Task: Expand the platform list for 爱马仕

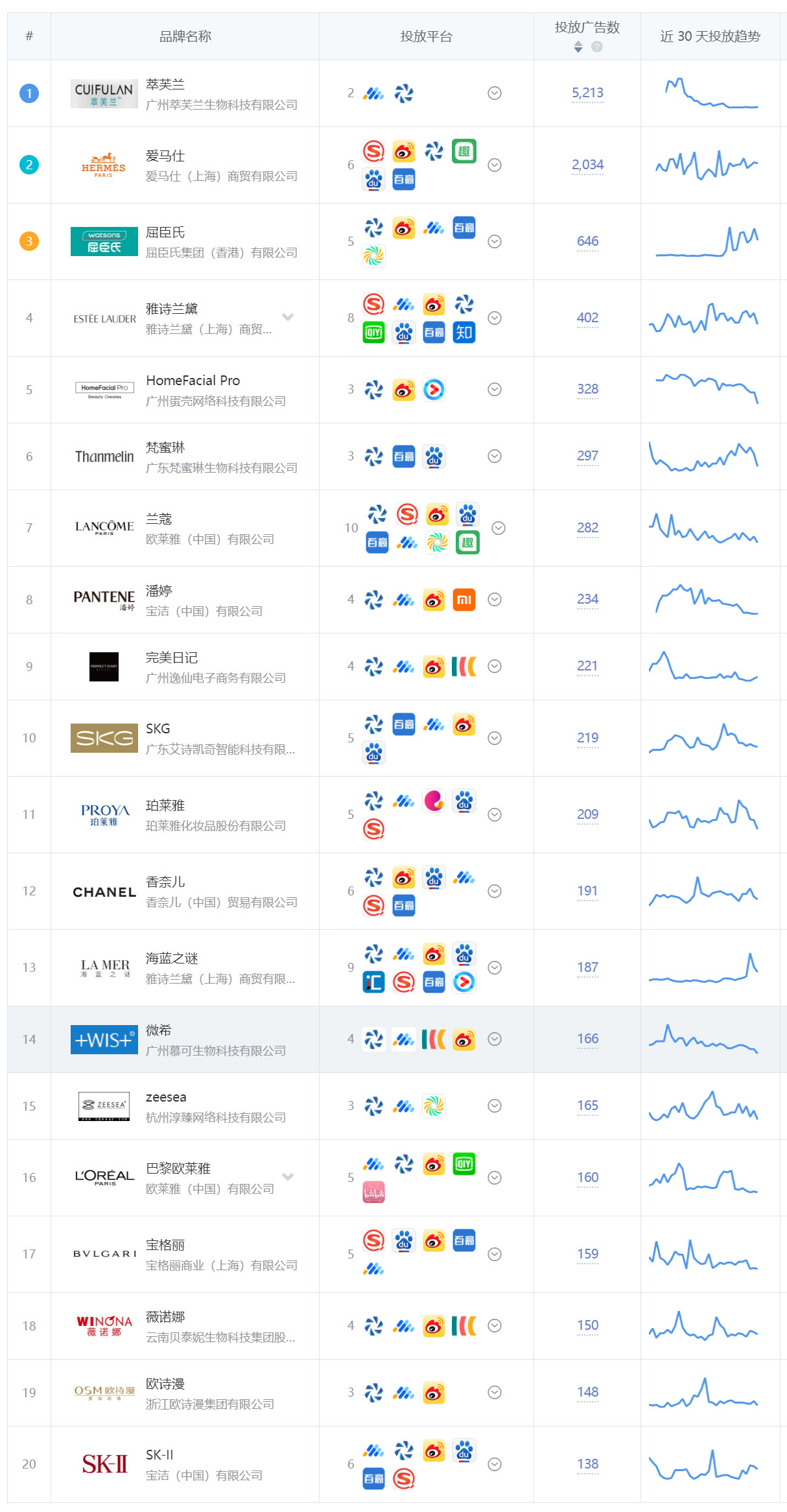Action: (x=495, y=165)
